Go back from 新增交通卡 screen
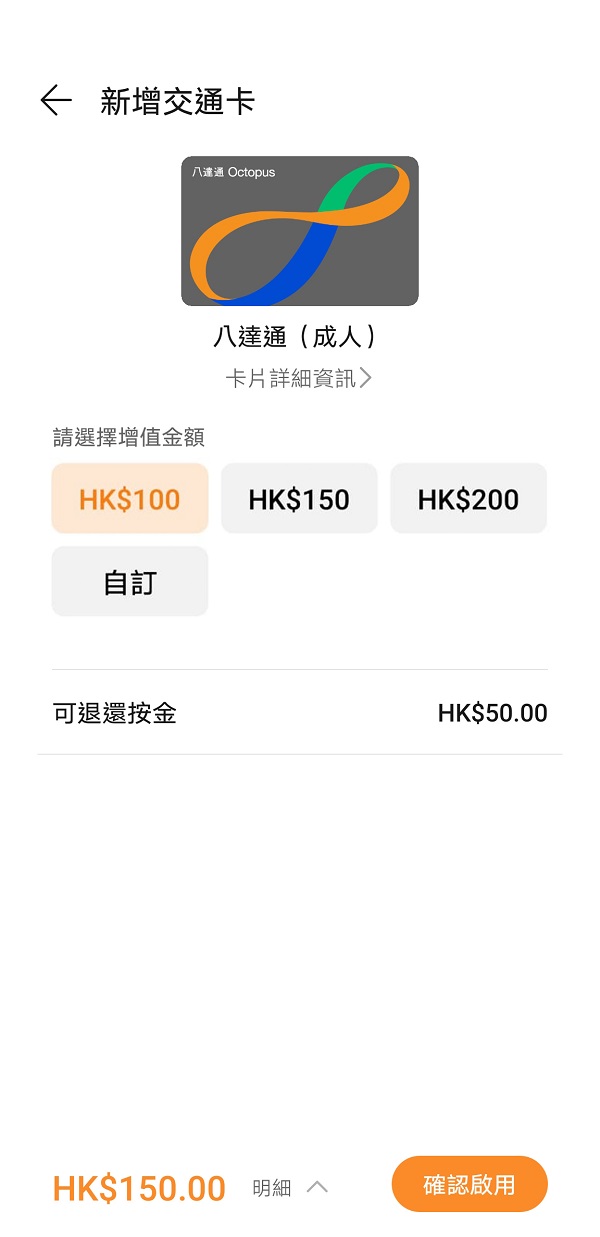The height and width of the screenshot is (1237, 600). 56,101
